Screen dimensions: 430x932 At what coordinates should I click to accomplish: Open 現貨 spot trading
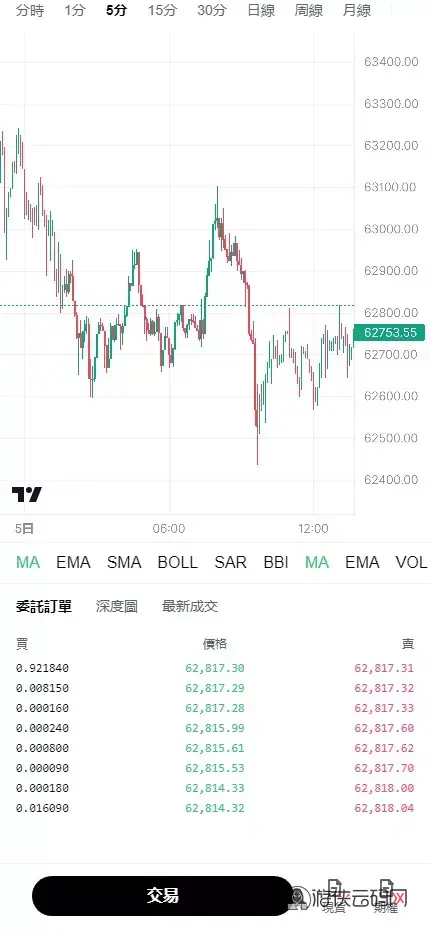click(334, 898)
